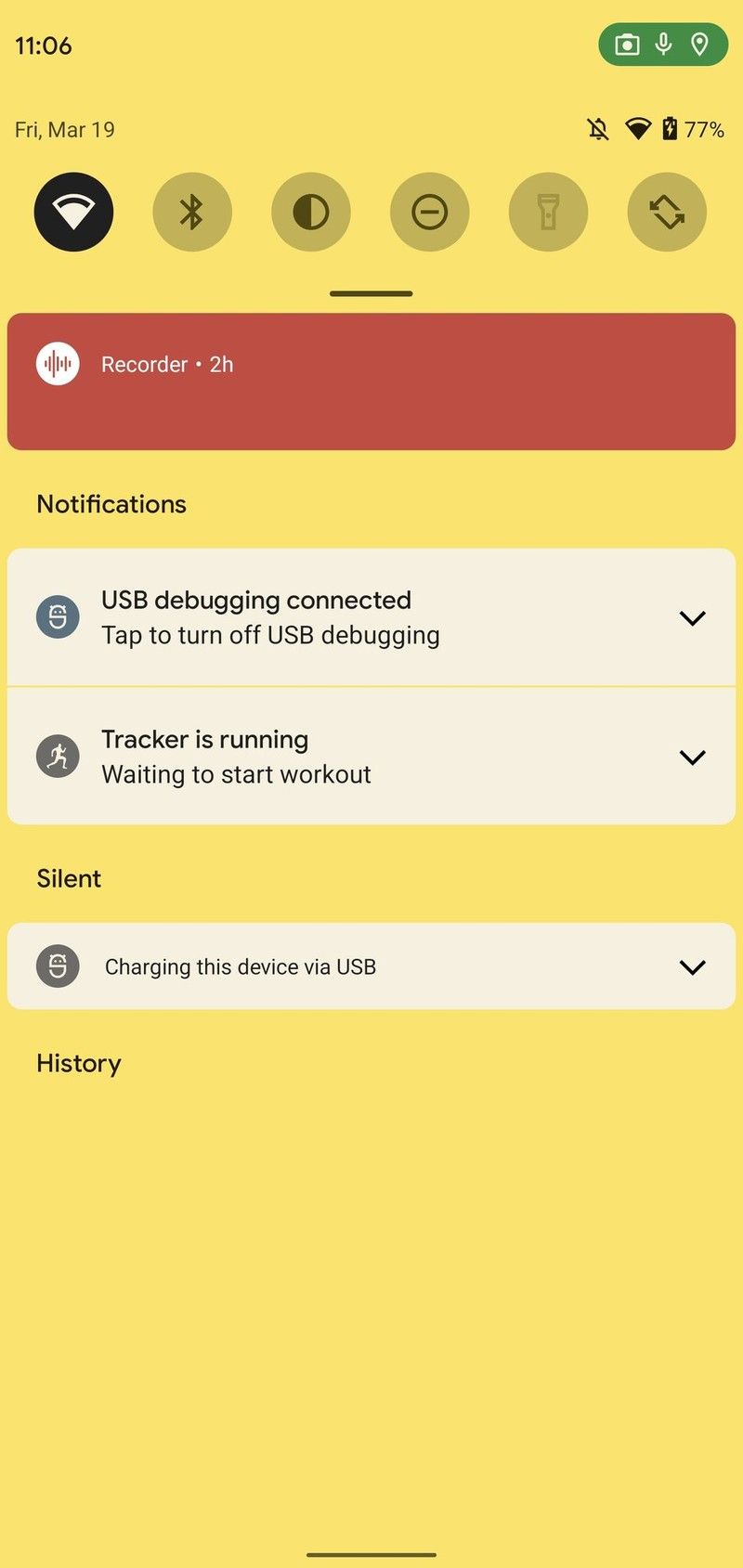Tap the auto-rotate quick settings icon
Screen dimensions: 743x1568
pyautogui.click(x=667, y=212)
